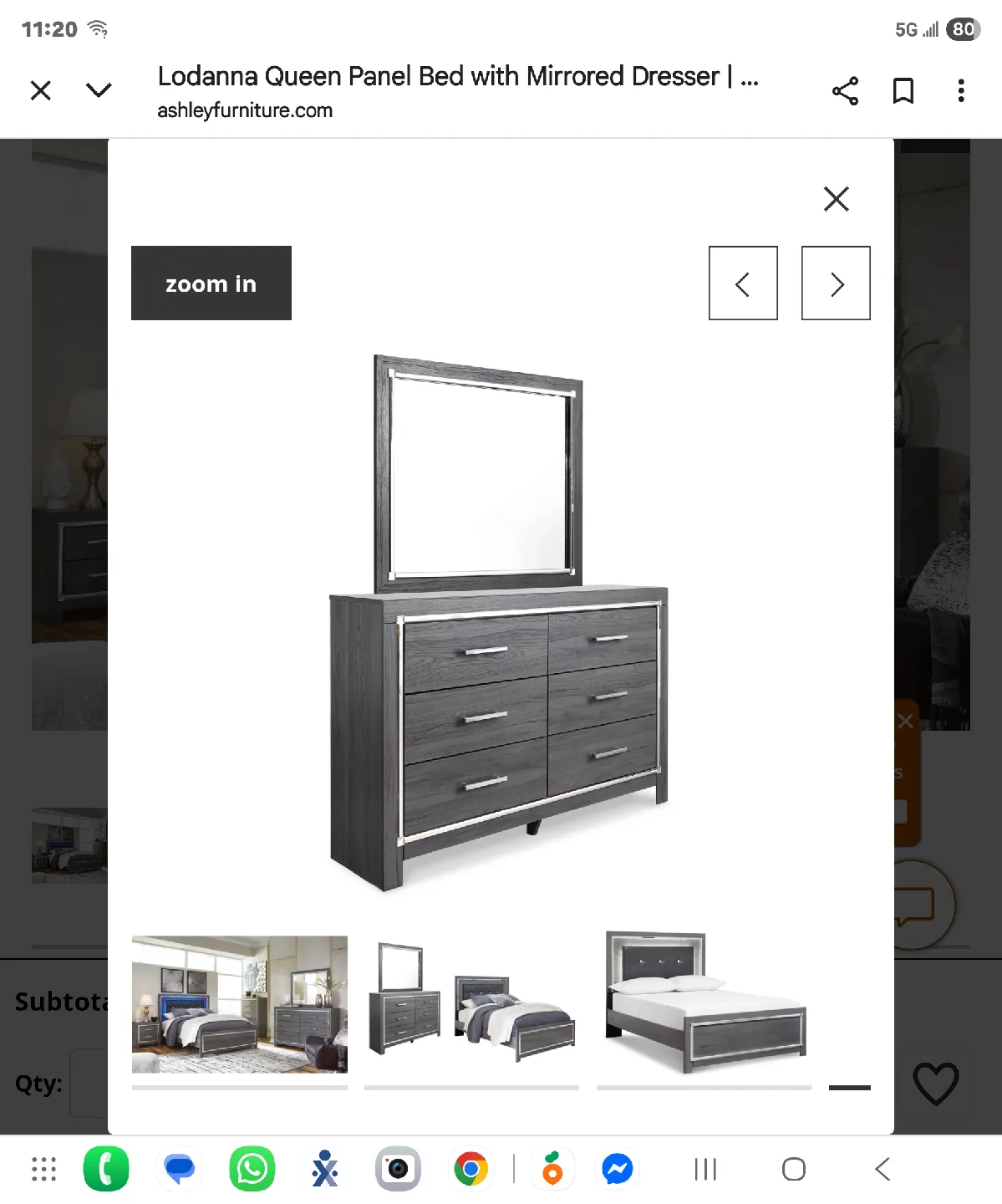Go to the previous product image
Image resolution: width=1002 pixels, height=1204 pixels.
743,283
